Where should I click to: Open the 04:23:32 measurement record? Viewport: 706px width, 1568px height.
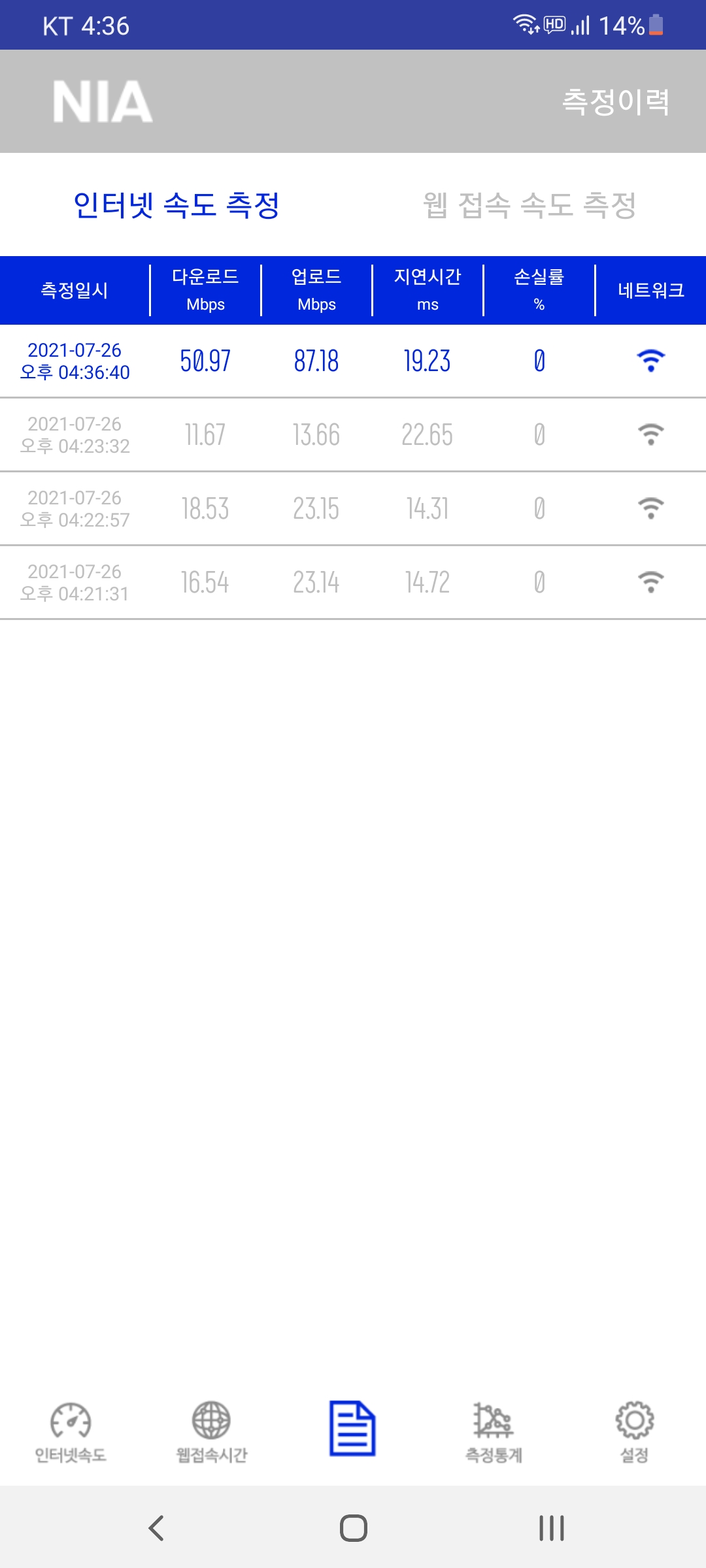pyautogui.click(x=353, y=435)
